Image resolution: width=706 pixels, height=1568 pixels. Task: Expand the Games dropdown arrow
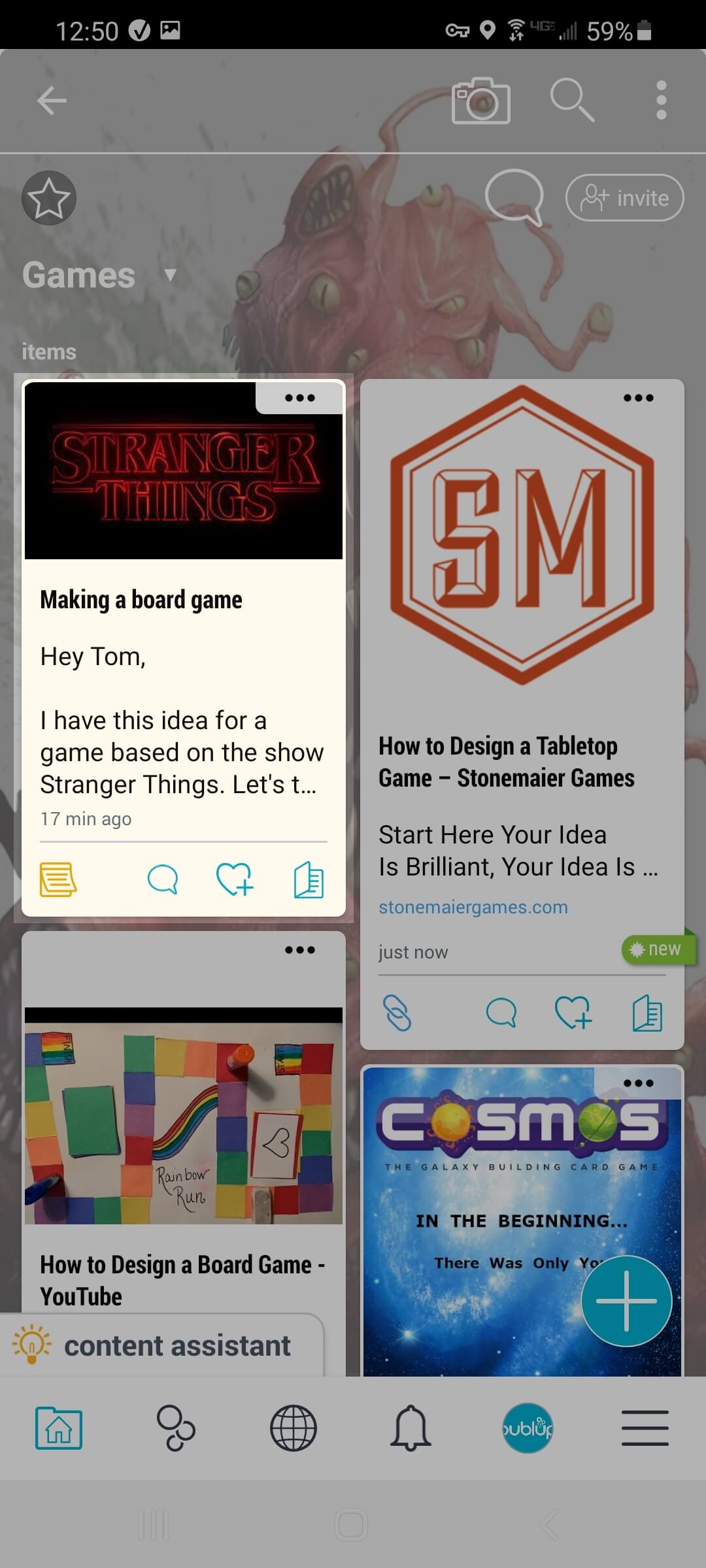pyautogui.click(x=171, y=274)
